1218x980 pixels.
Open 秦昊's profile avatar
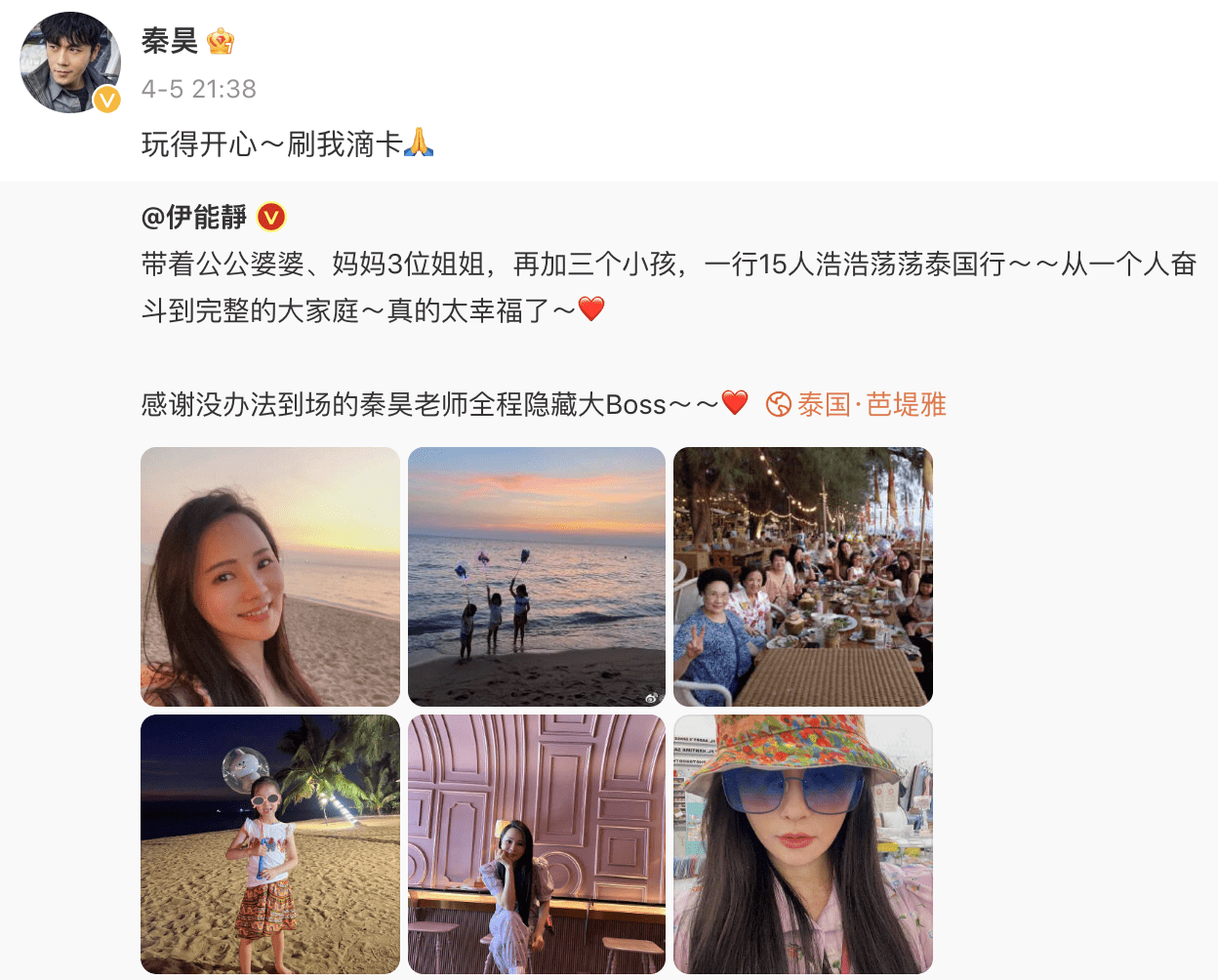click(x=69, y=62)
